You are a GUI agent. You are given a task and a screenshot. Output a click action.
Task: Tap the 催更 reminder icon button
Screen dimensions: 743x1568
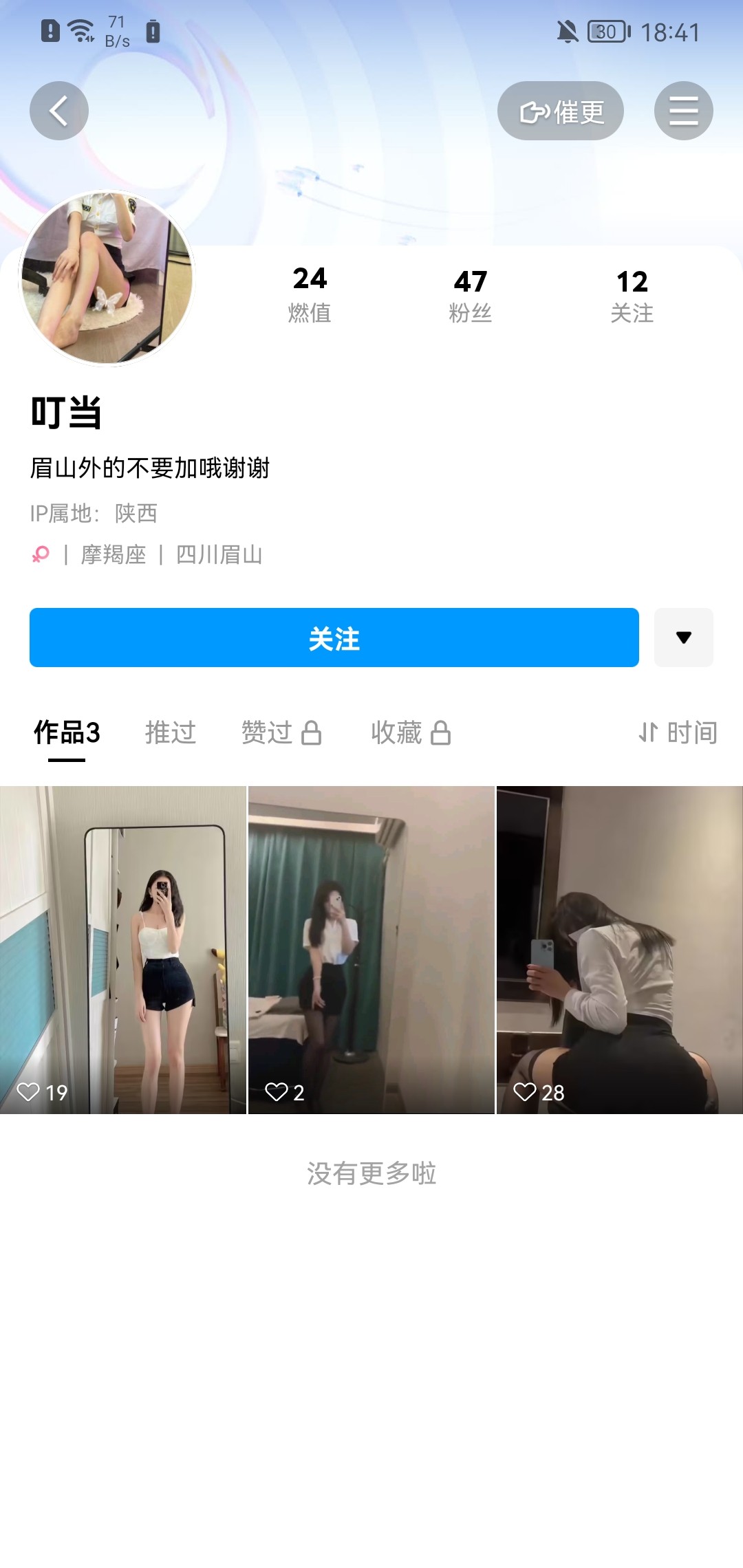[x=559, y=110]
